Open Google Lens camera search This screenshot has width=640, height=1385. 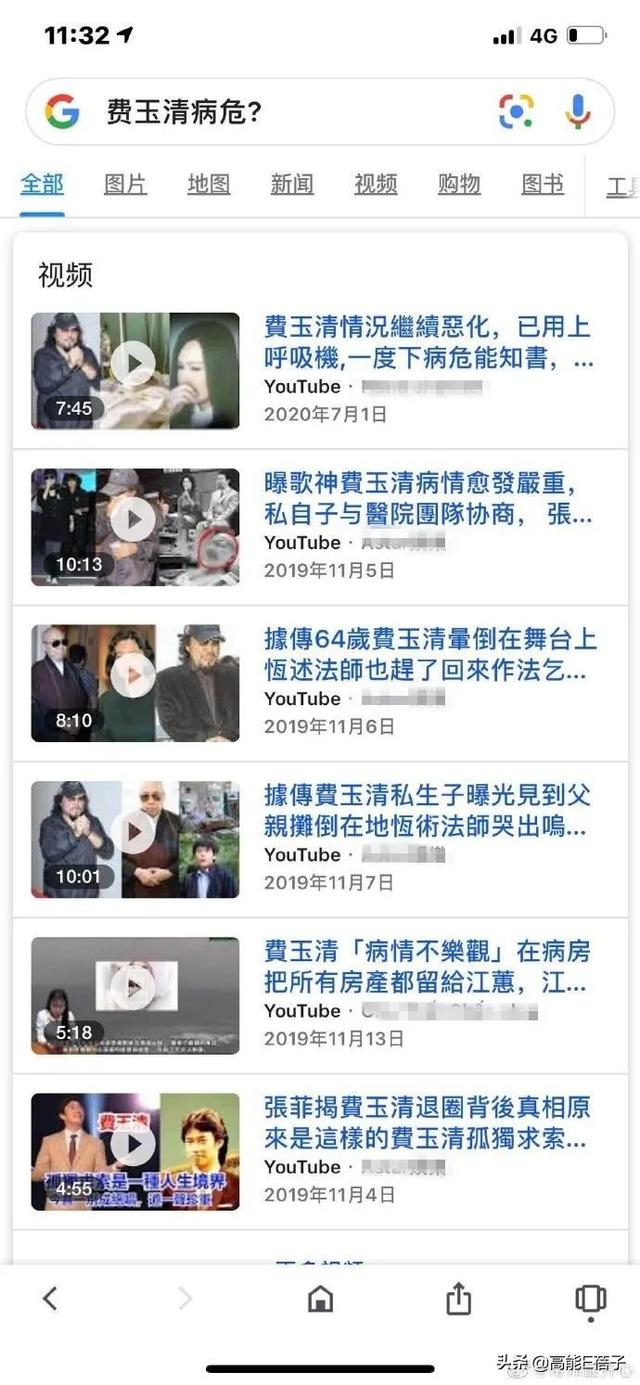(516, 112)
